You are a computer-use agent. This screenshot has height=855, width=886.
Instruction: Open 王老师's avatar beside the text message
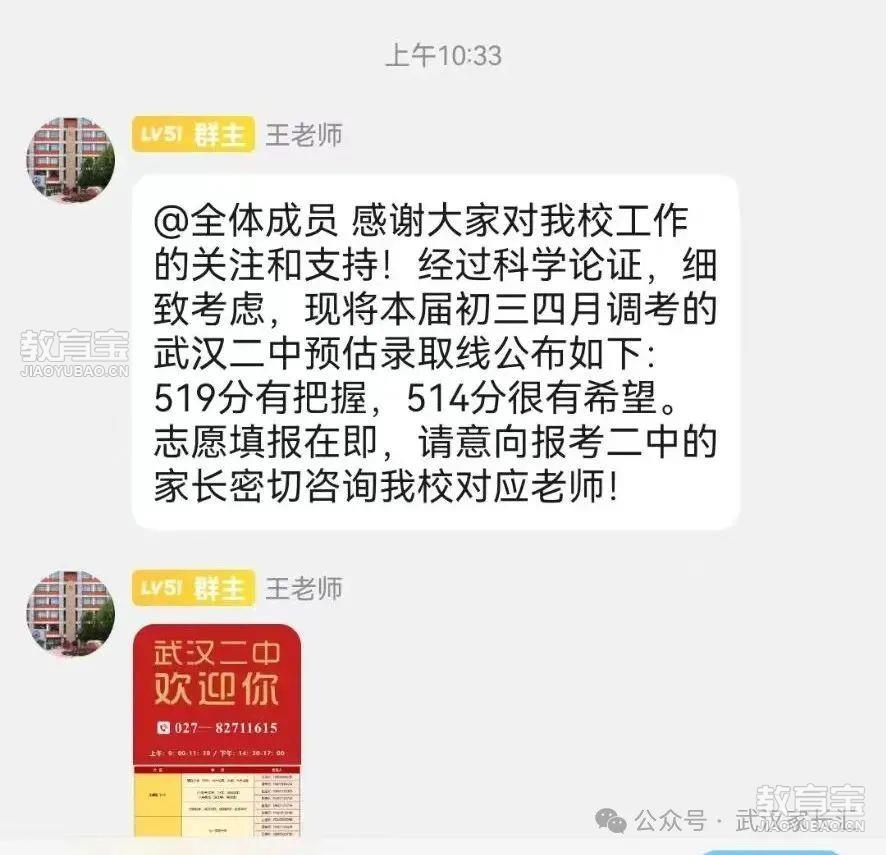point(70,160)
